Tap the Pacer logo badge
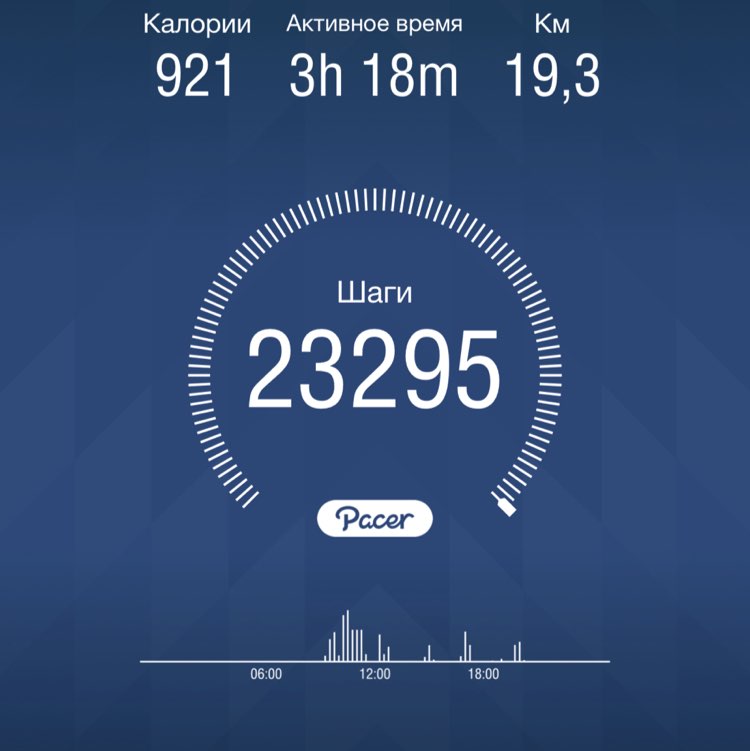This screenshot has height=751, width=750. 375,518
